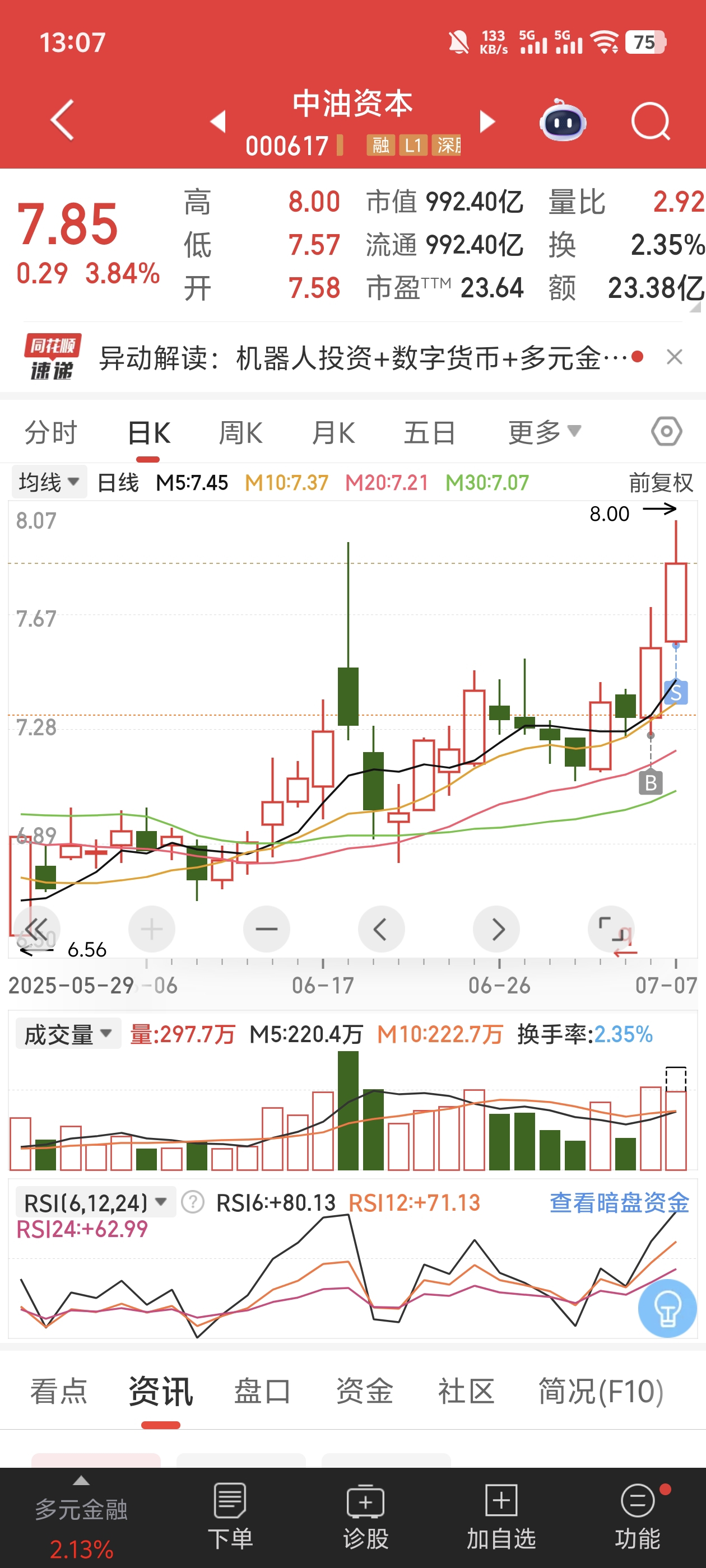
Task: Open the 成交量 indicator dropdown
Action: (x=68, y=1034)
